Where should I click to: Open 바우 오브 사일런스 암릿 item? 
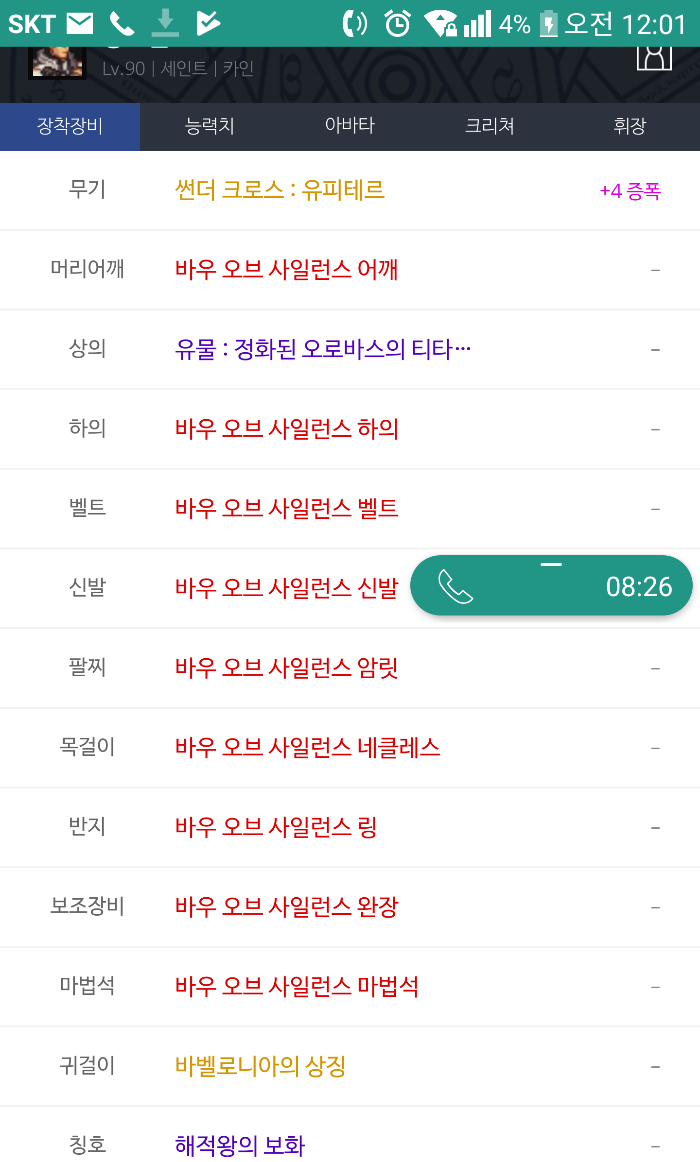click(287, 667)
